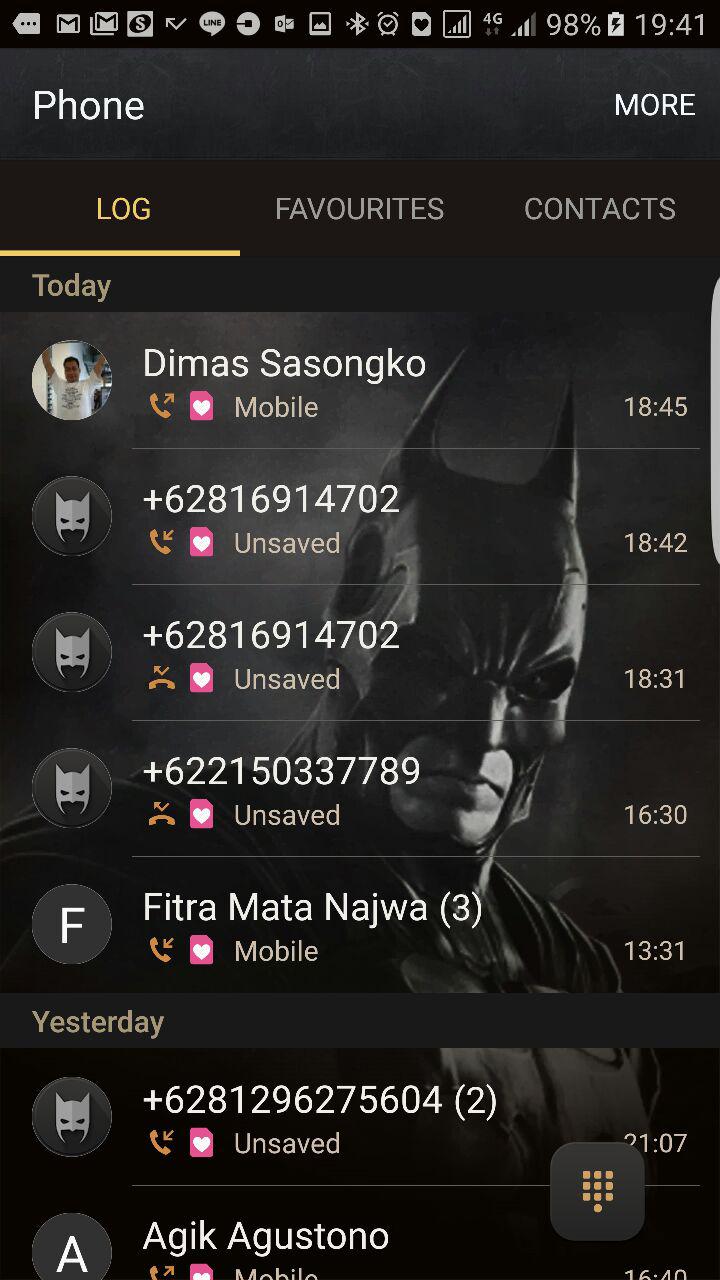Open missed call +62816914702 at 18:31
720x1280 pixels.
(400, 654)
